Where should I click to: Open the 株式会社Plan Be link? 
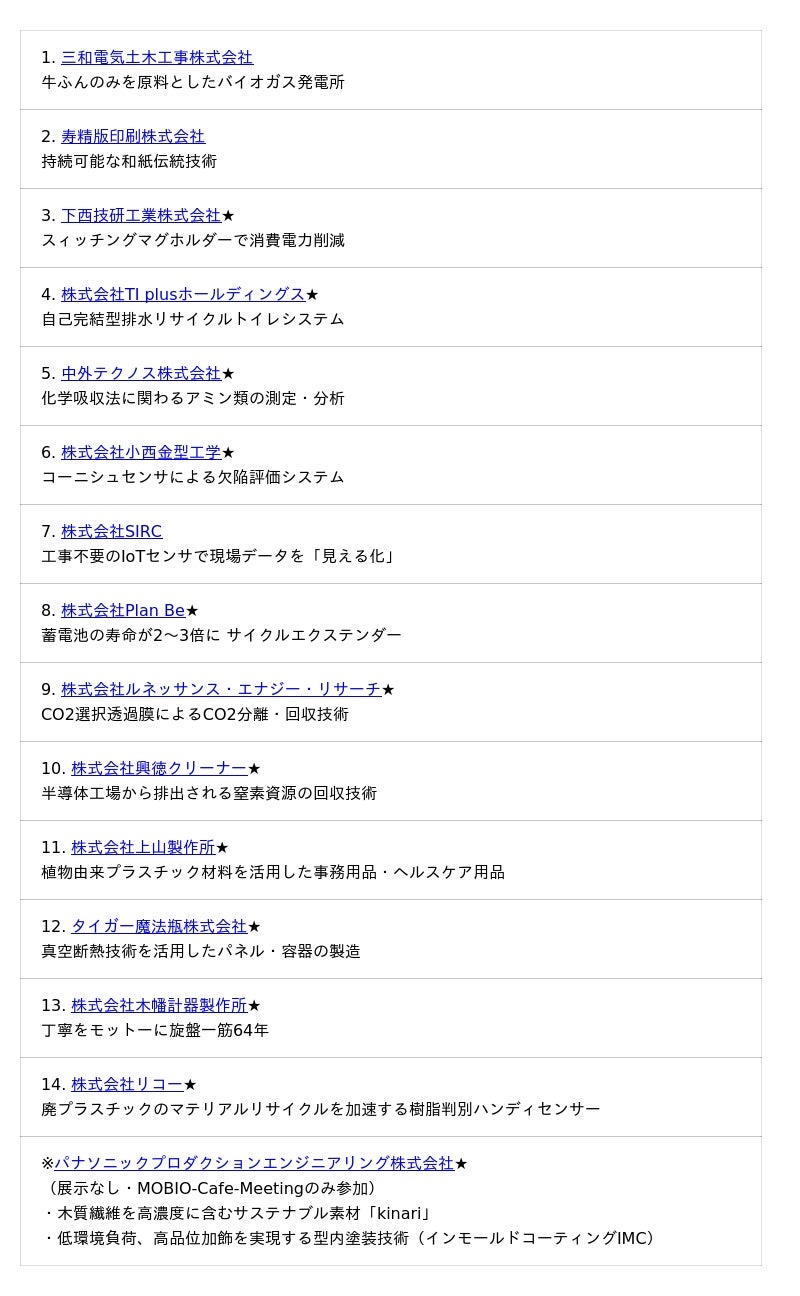123,611
